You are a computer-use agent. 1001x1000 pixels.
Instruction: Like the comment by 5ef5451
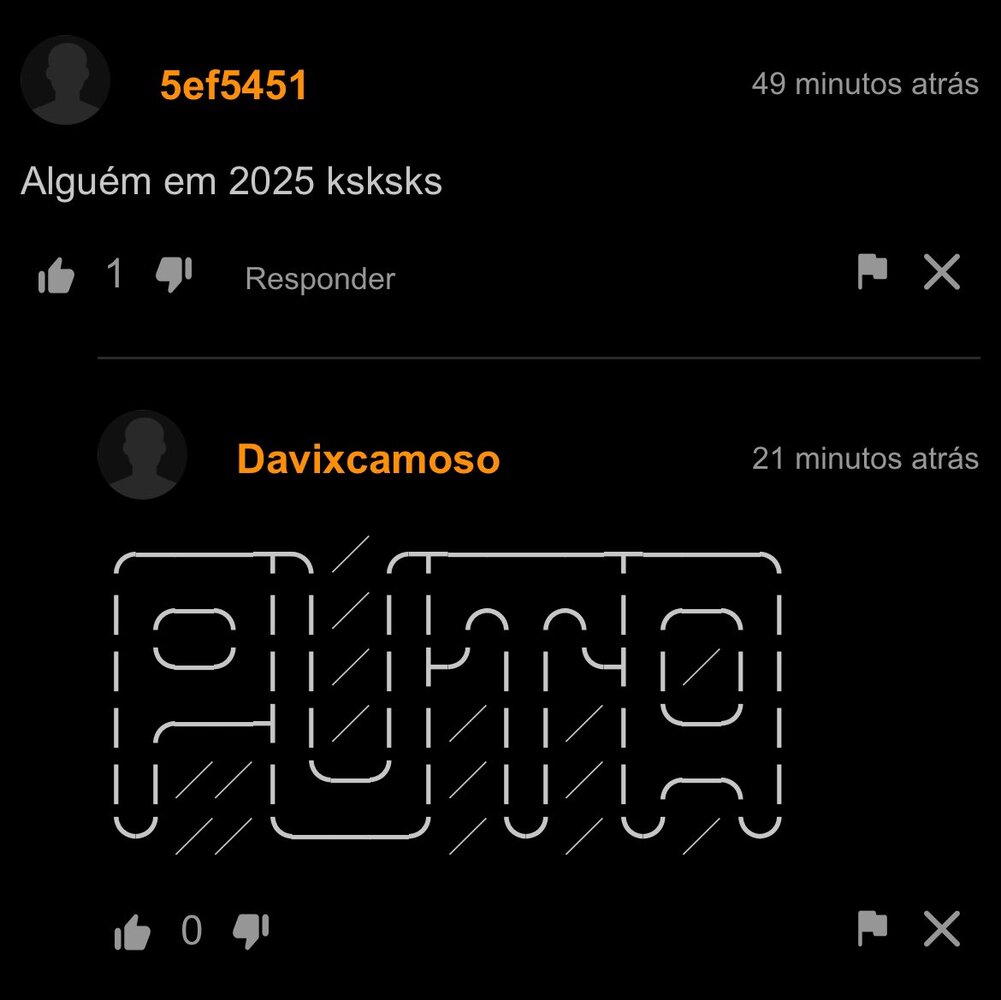point(56,275)
